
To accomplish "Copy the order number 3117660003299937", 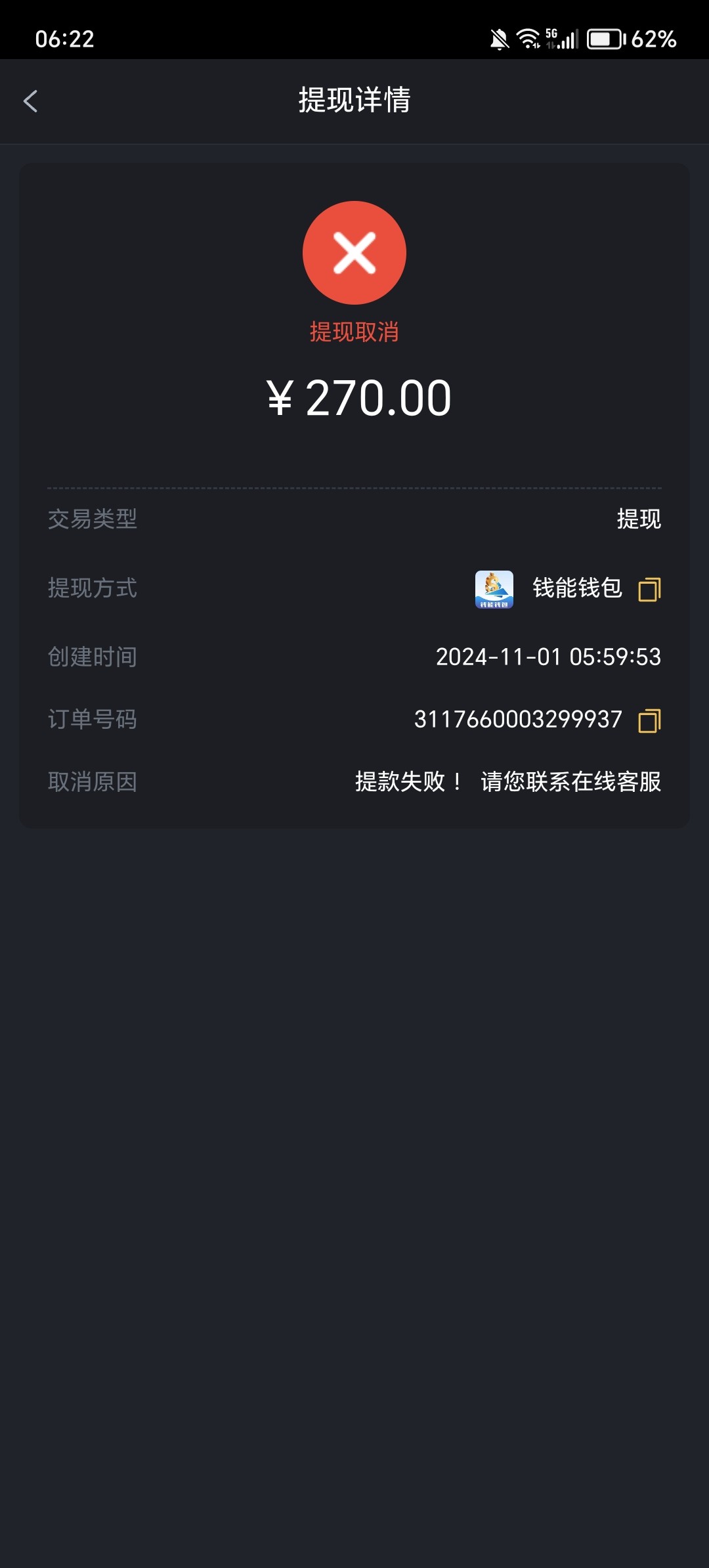I will 649,720.
